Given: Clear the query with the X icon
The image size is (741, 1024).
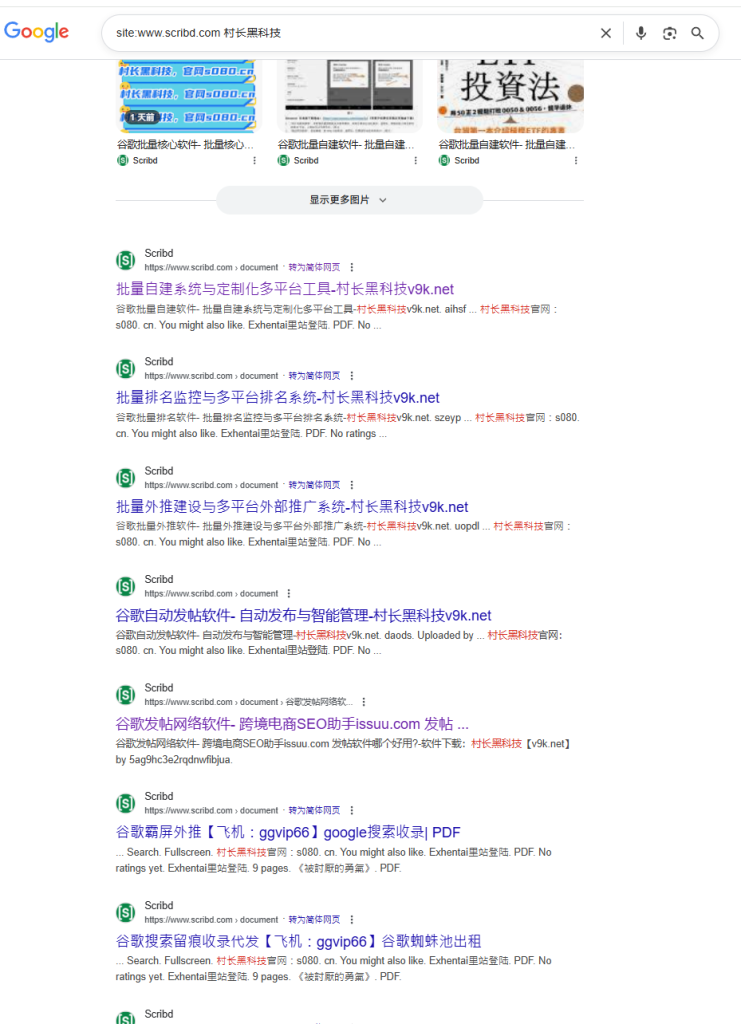Looking at the screenshot, I should [606, 33].
